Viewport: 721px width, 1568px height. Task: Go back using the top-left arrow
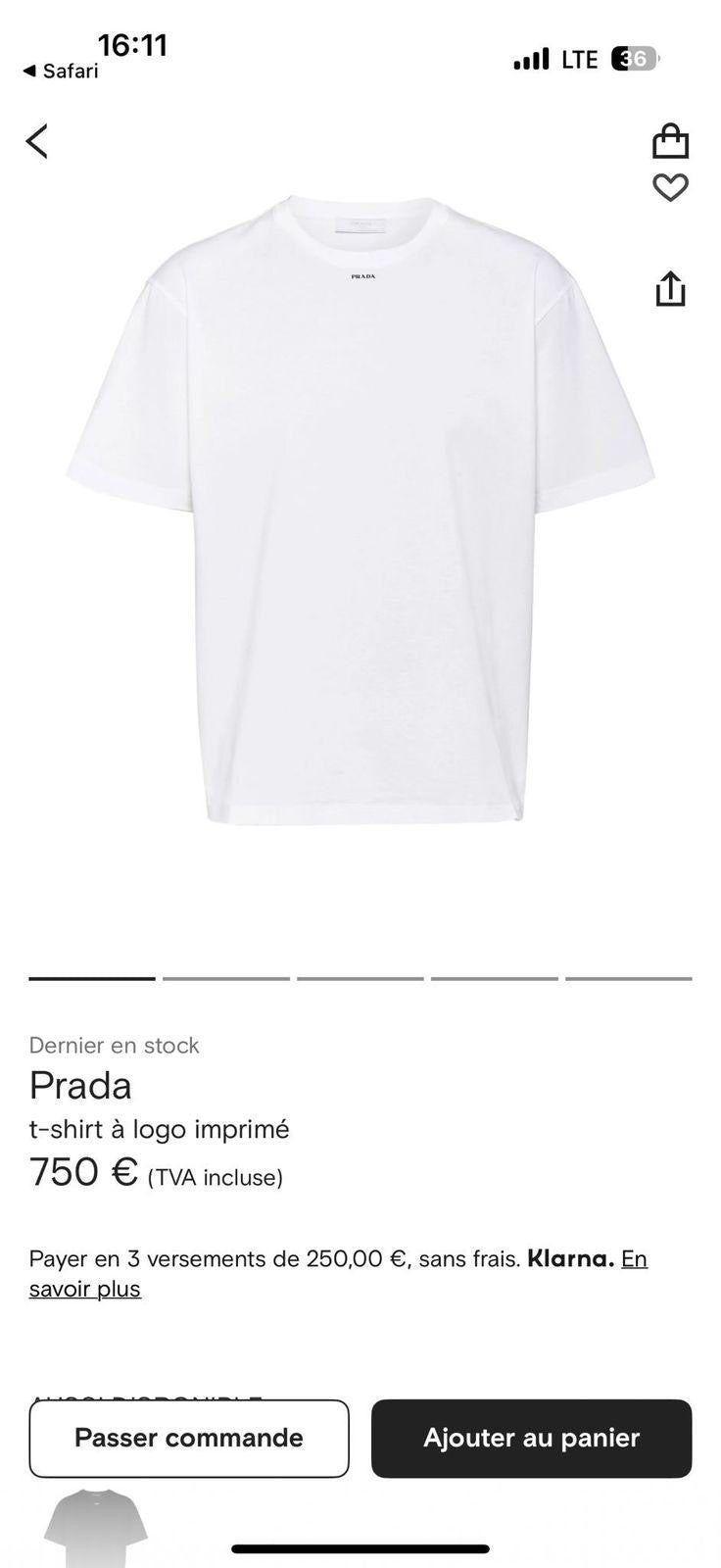click(x=37, y=141)
